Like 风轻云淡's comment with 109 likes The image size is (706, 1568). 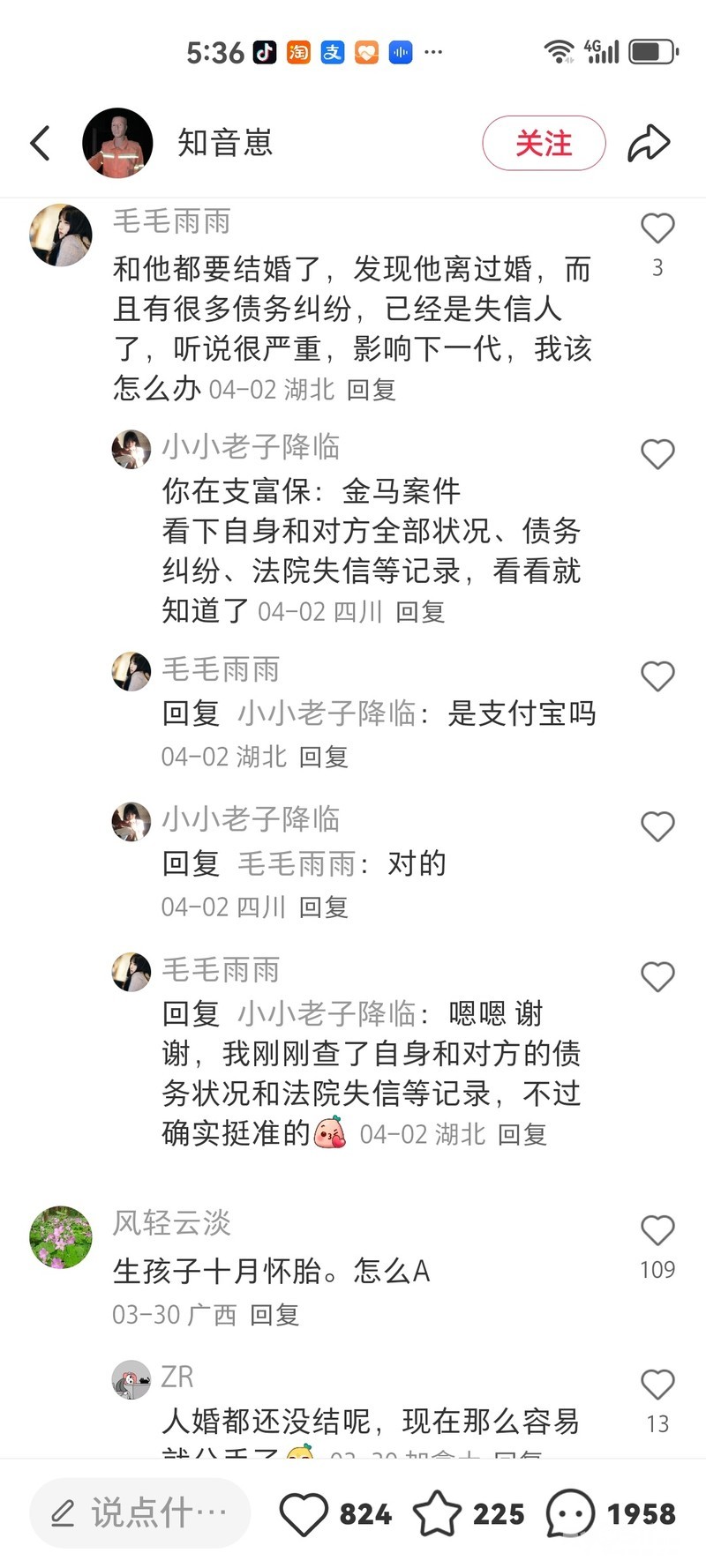click(657, 1230)
